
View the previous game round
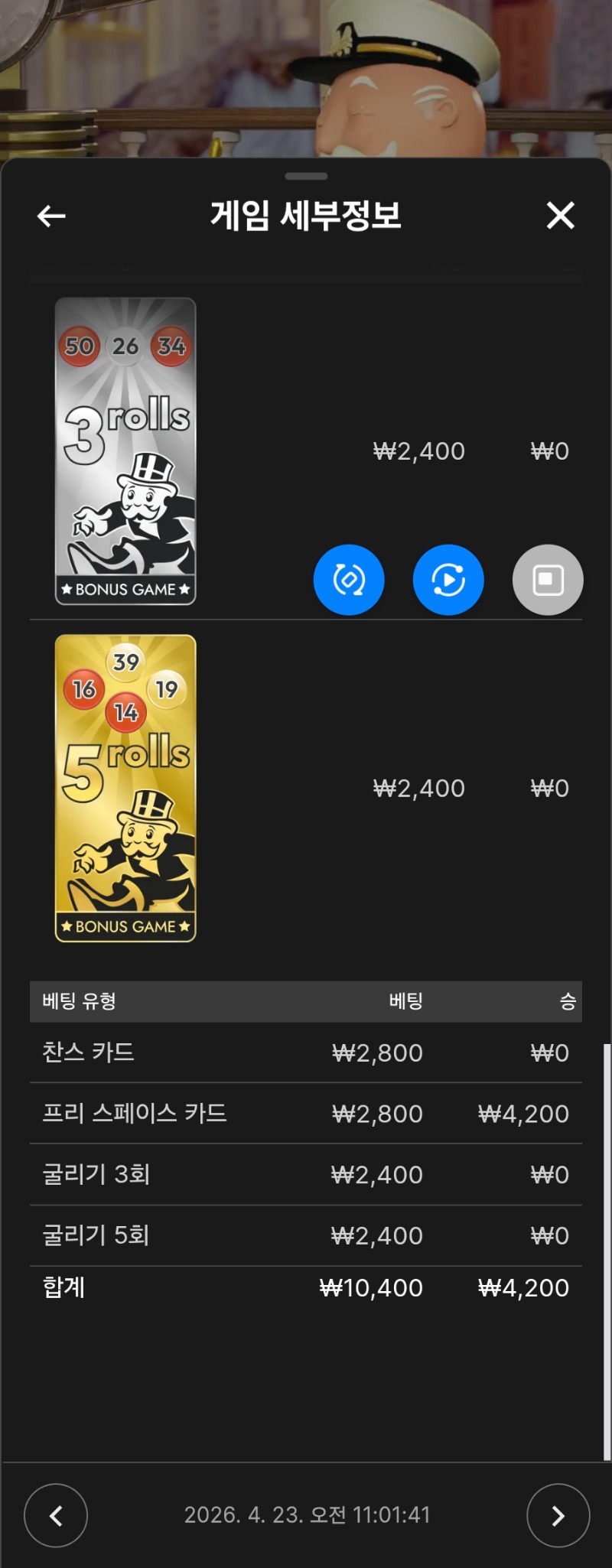coord(56,1515)
